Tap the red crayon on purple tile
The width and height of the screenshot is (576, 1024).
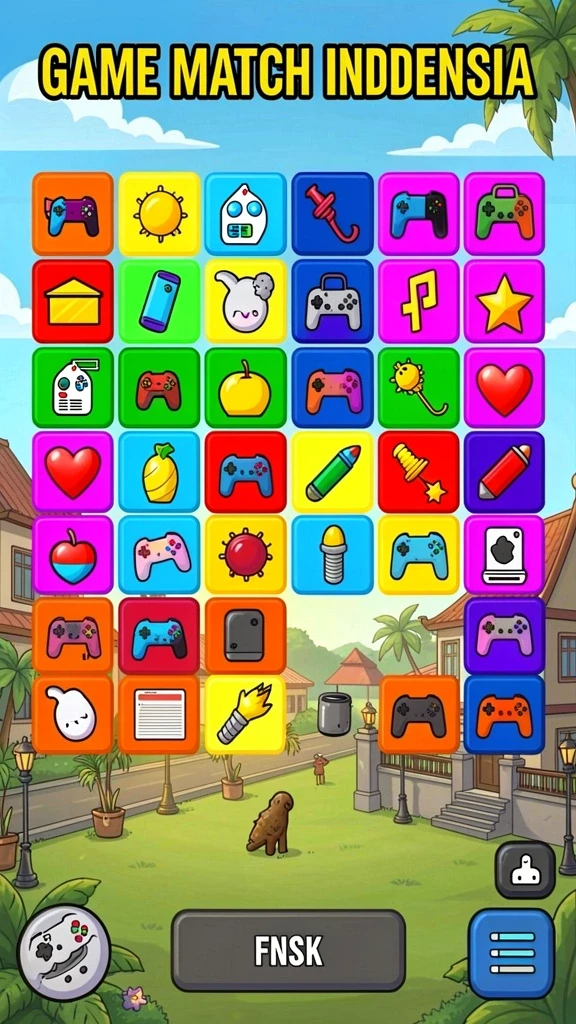(x=504, y=472)
